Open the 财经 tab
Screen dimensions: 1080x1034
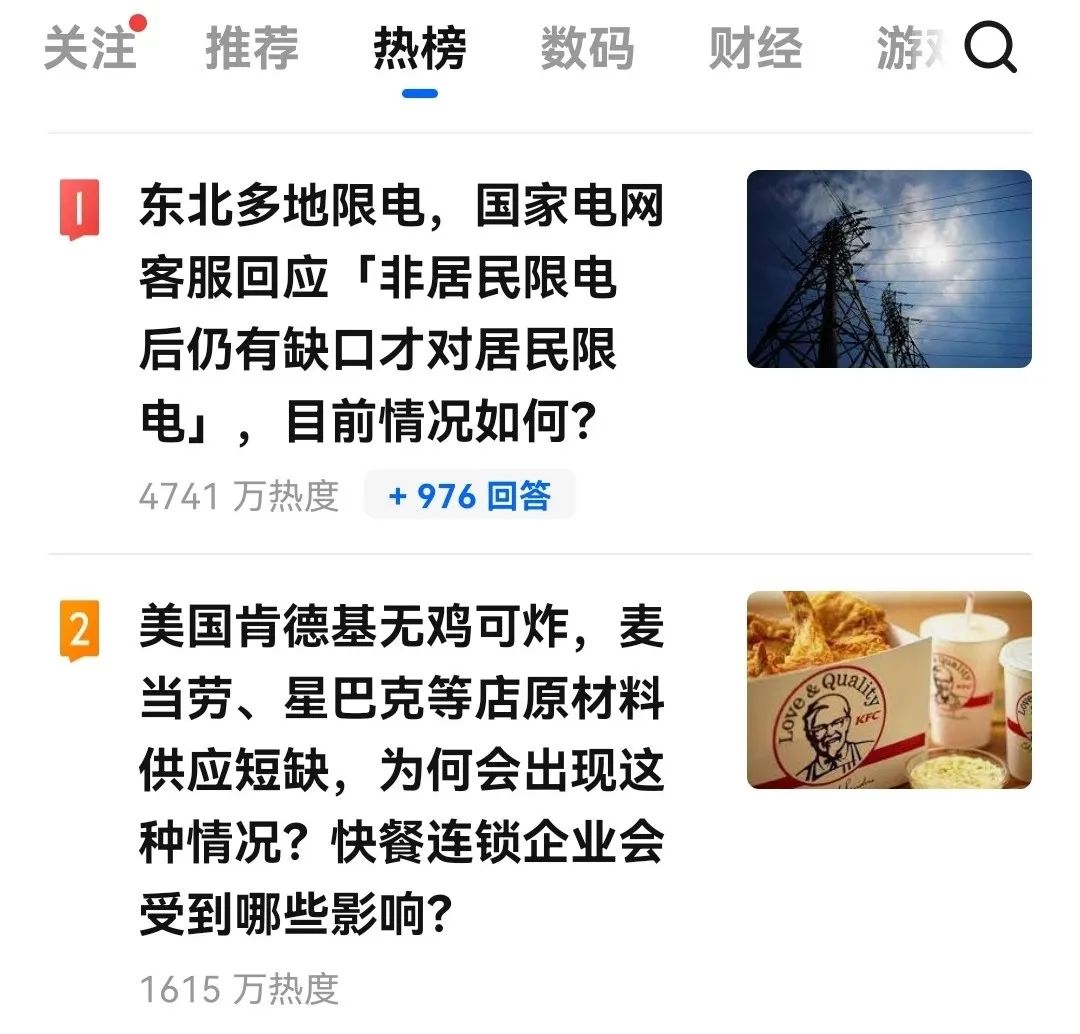pyautogui.click(x=755, y=48)
